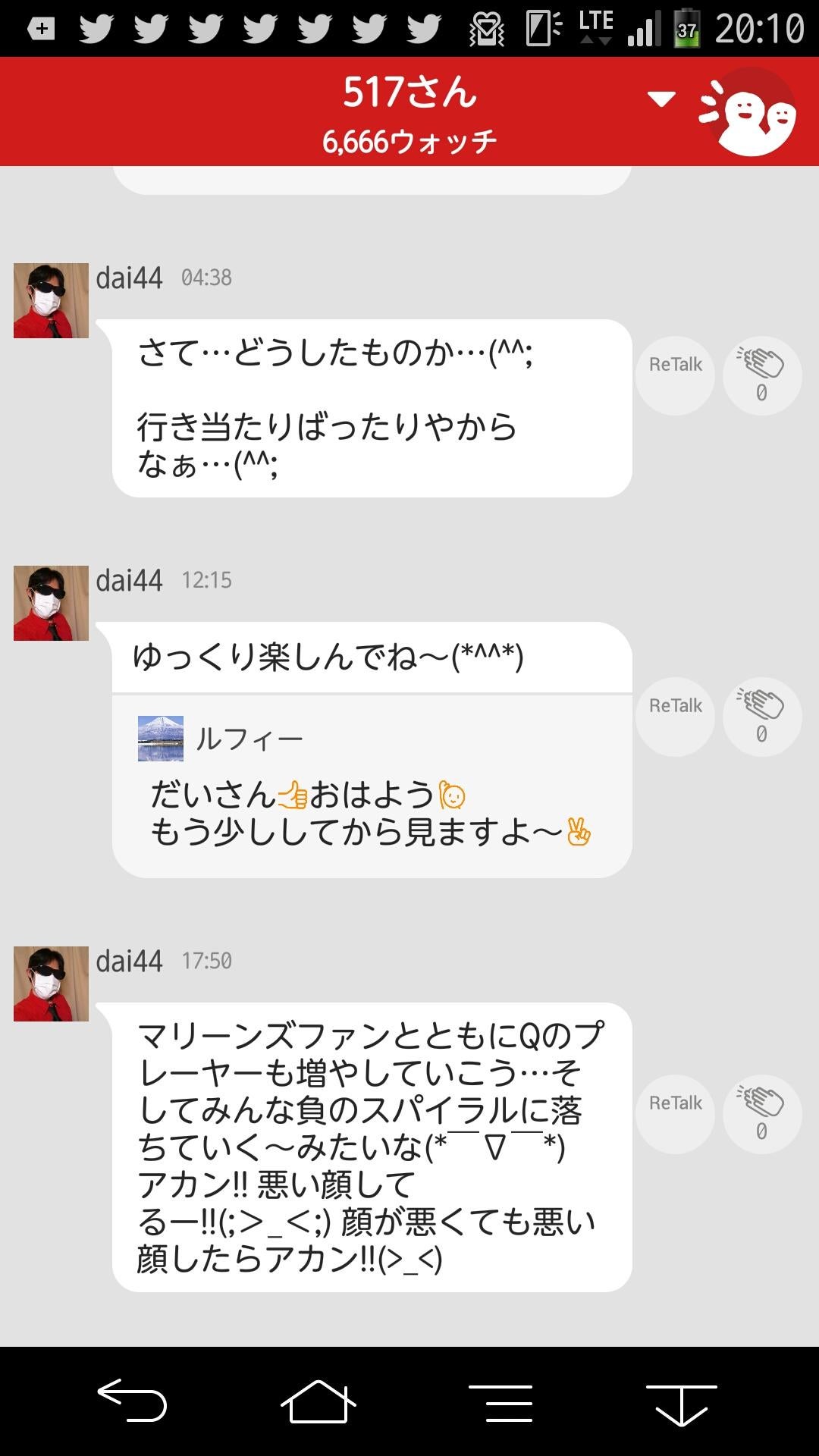The width and height of the screenshot is (819, 1456).
Task: Clap for dai44's 04:38 message
Action: [x=762, y=375]
